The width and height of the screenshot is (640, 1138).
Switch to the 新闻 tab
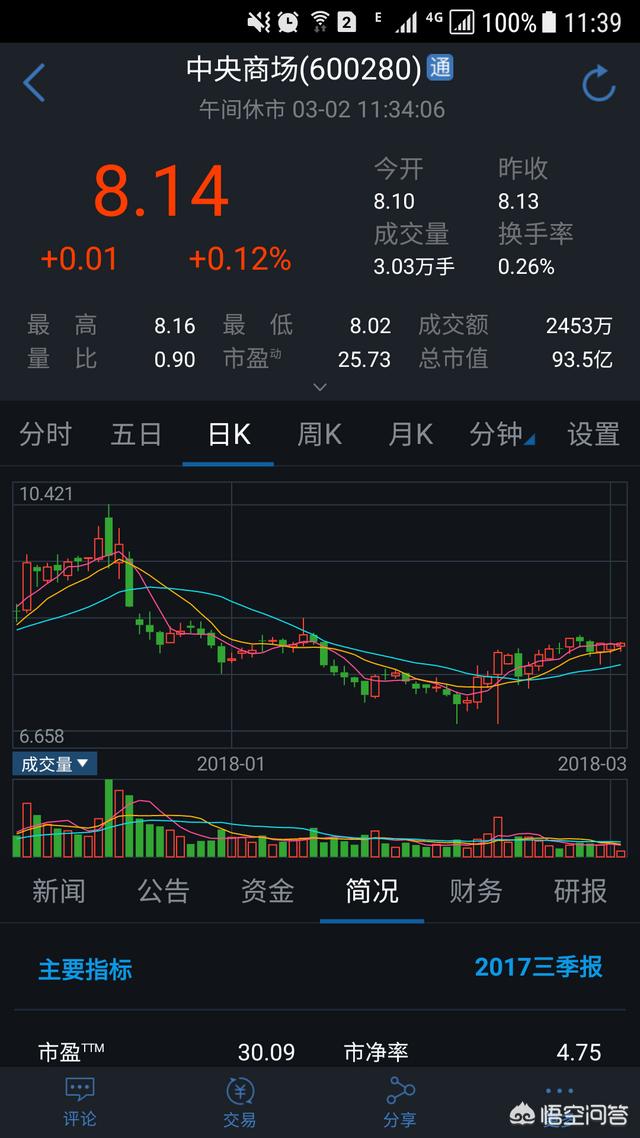click(x=59, y=891)
